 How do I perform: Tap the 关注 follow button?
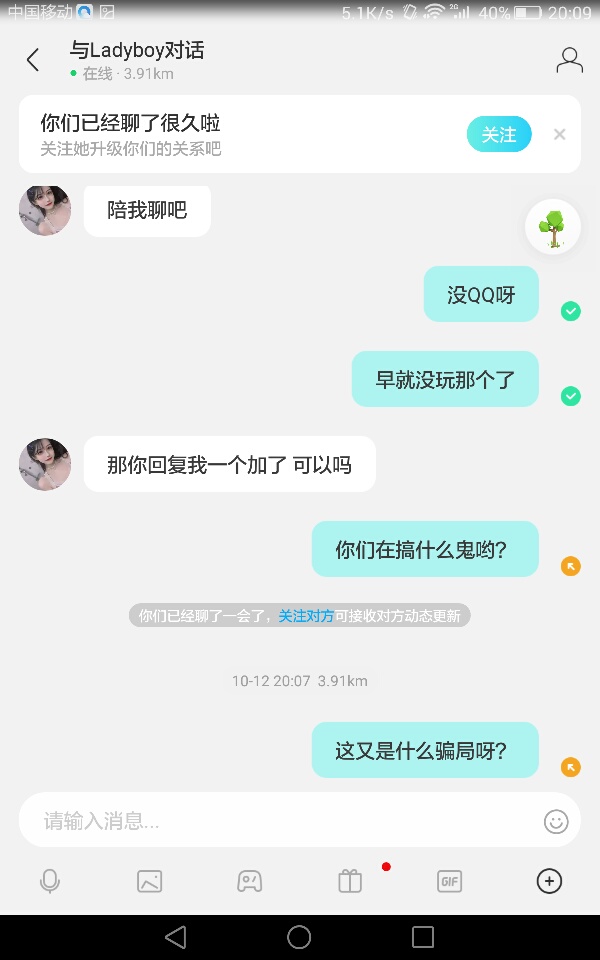[x=499, y=134]
